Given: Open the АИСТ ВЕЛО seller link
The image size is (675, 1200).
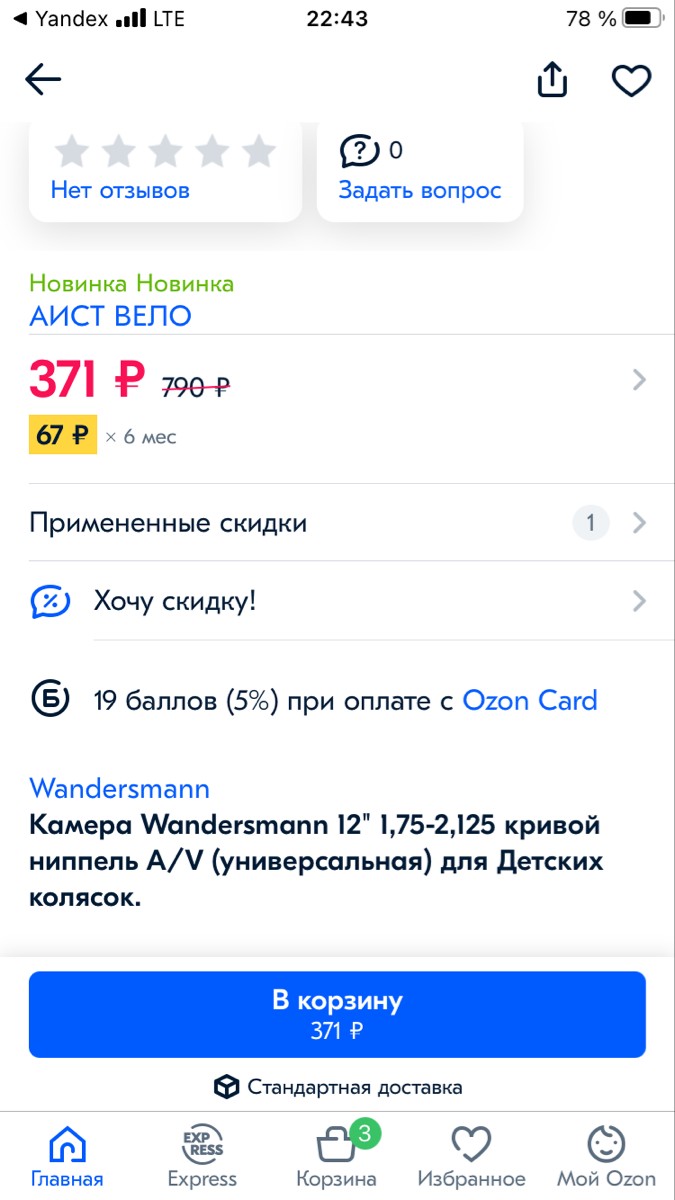Looking at the screenshot, I should 110,316.
